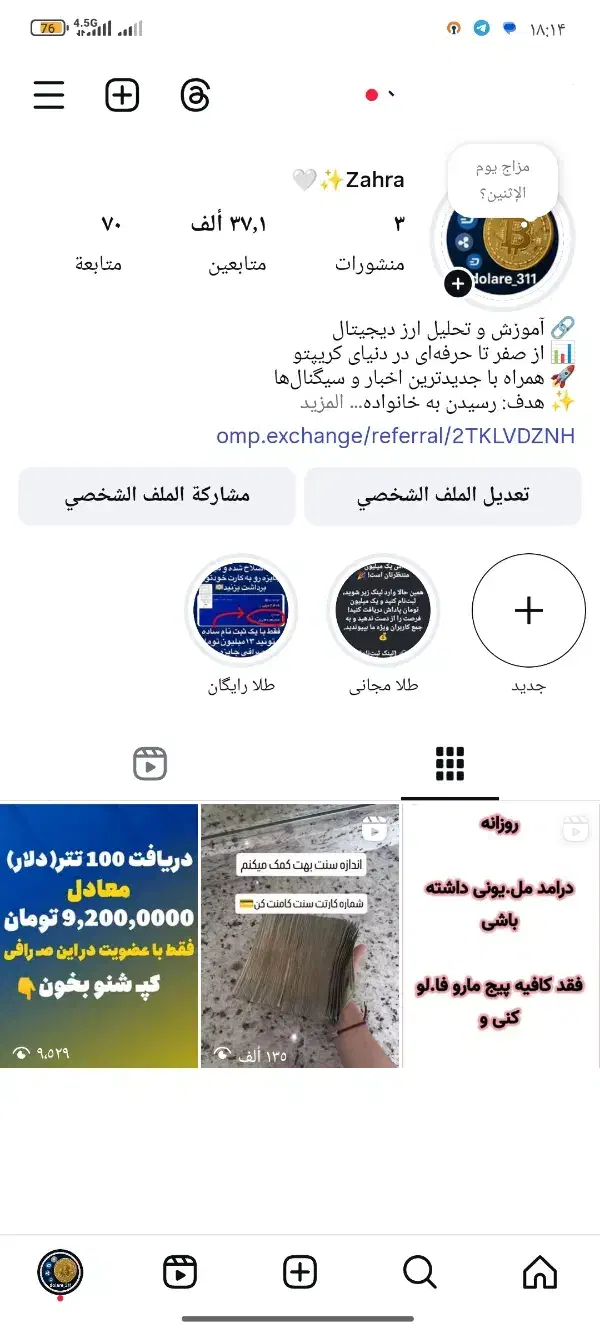
Task: Switch to the reels tab
Action: (x=150, y=764)
